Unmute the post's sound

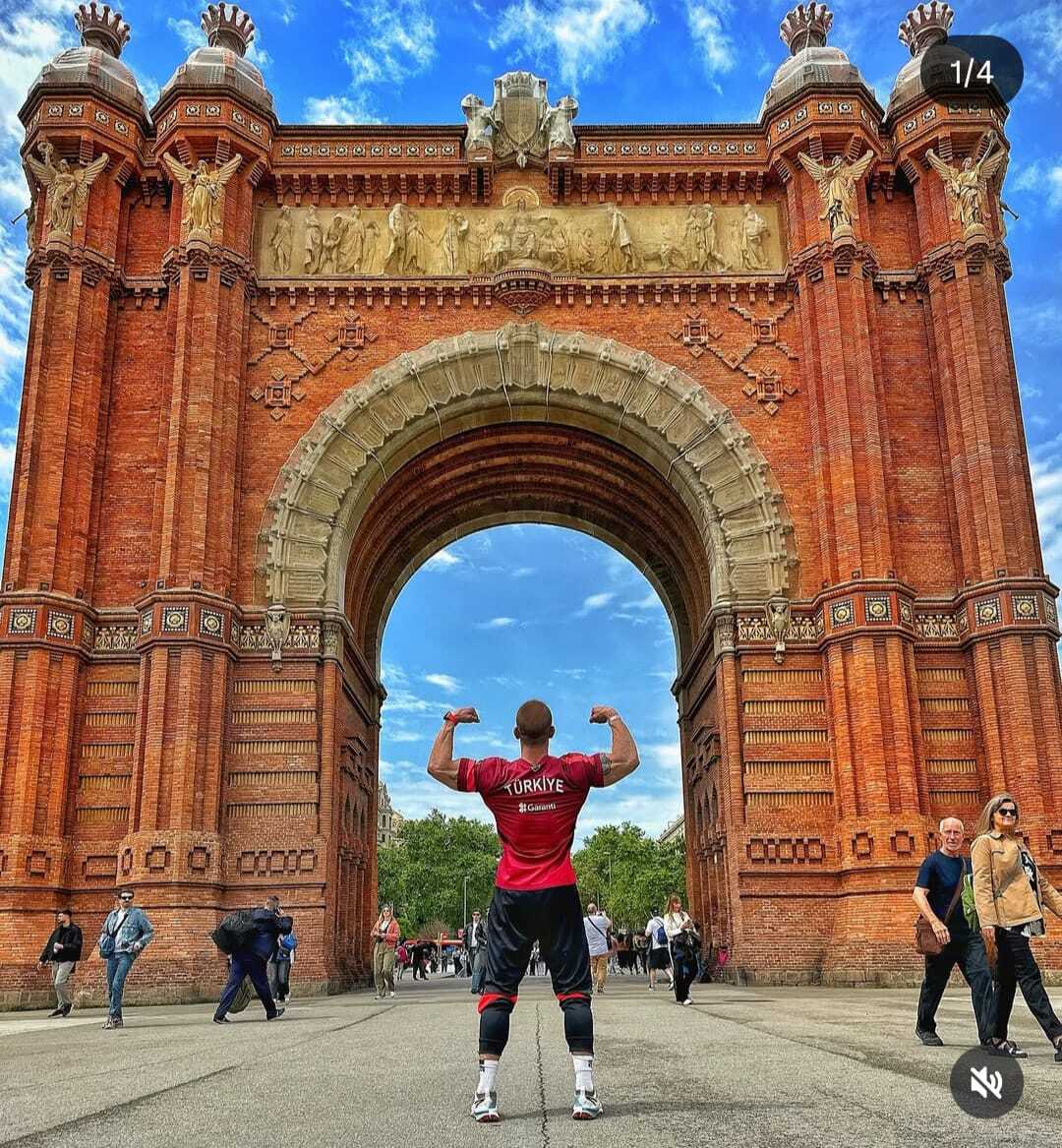click(985, 1082)
